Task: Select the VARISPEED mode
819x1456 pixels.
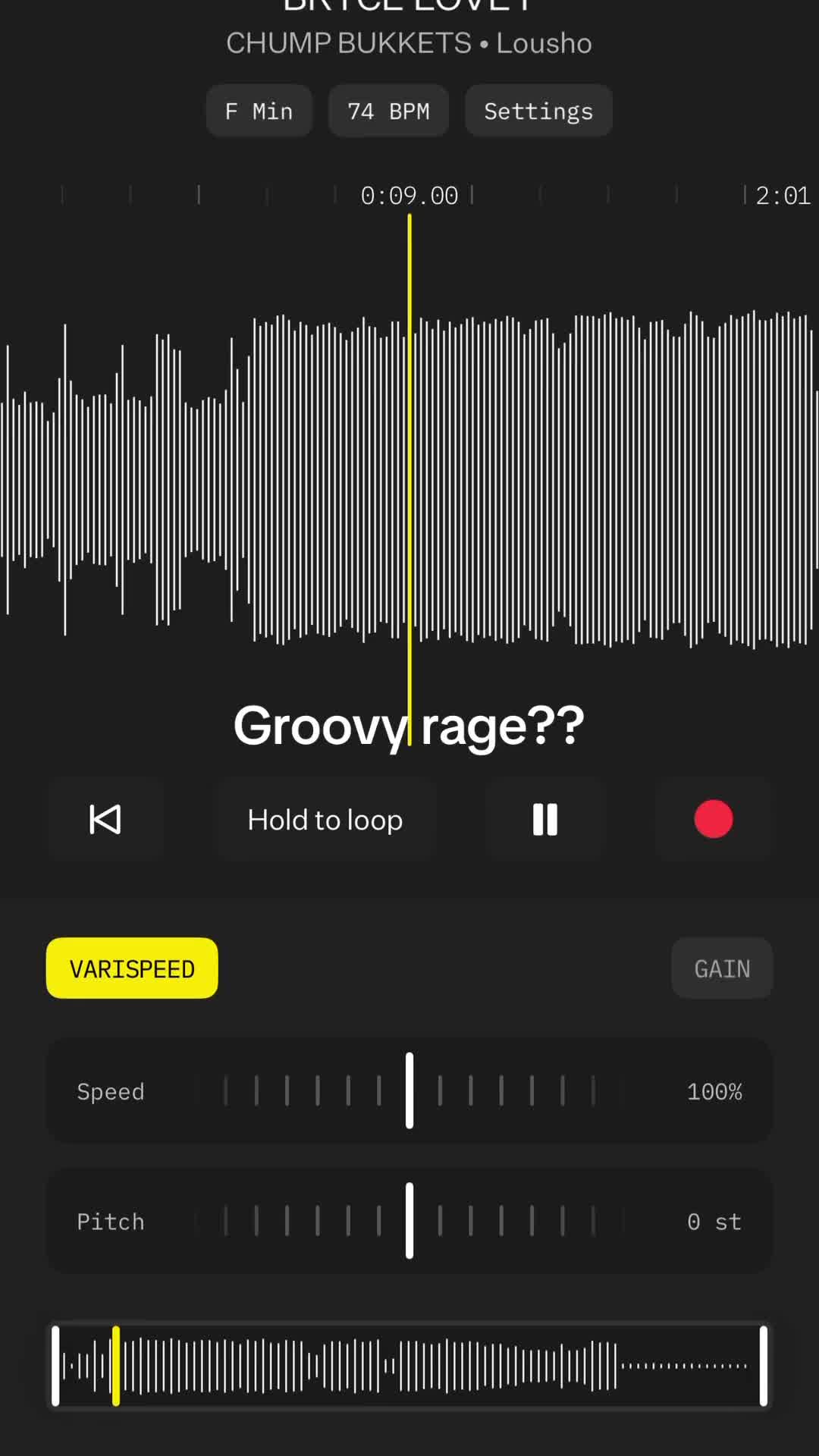Action: click(x=132, y=968)
